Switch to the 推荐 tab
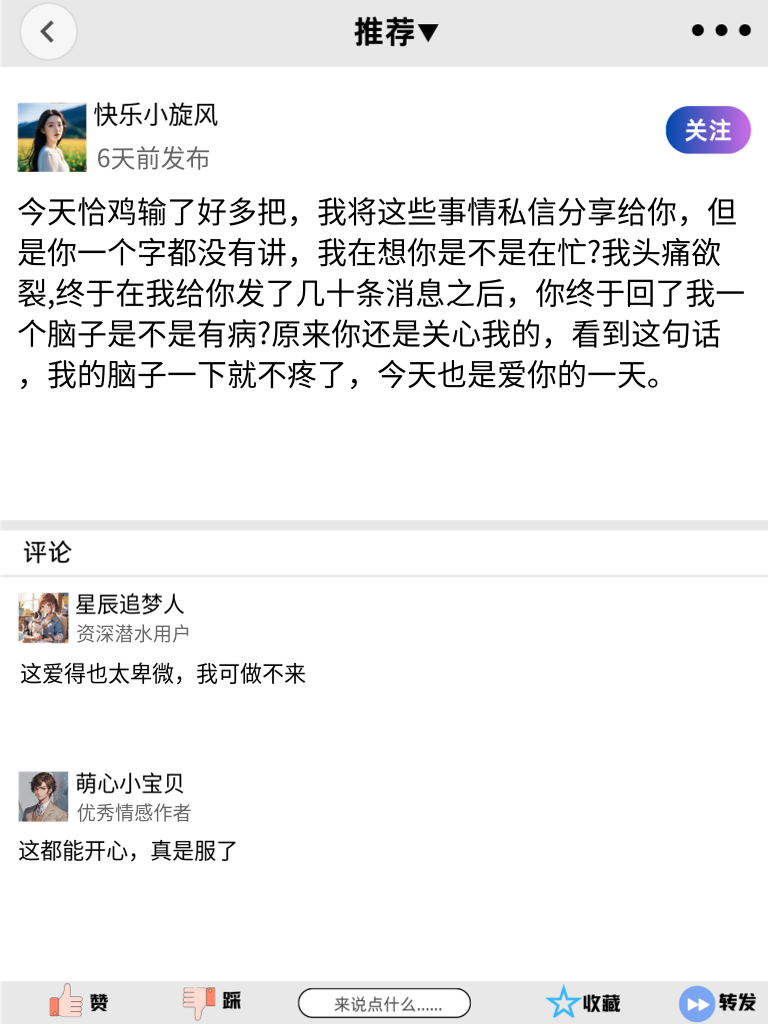The width and height of the screenshot is (768, 1024). (x=385, y=31)
